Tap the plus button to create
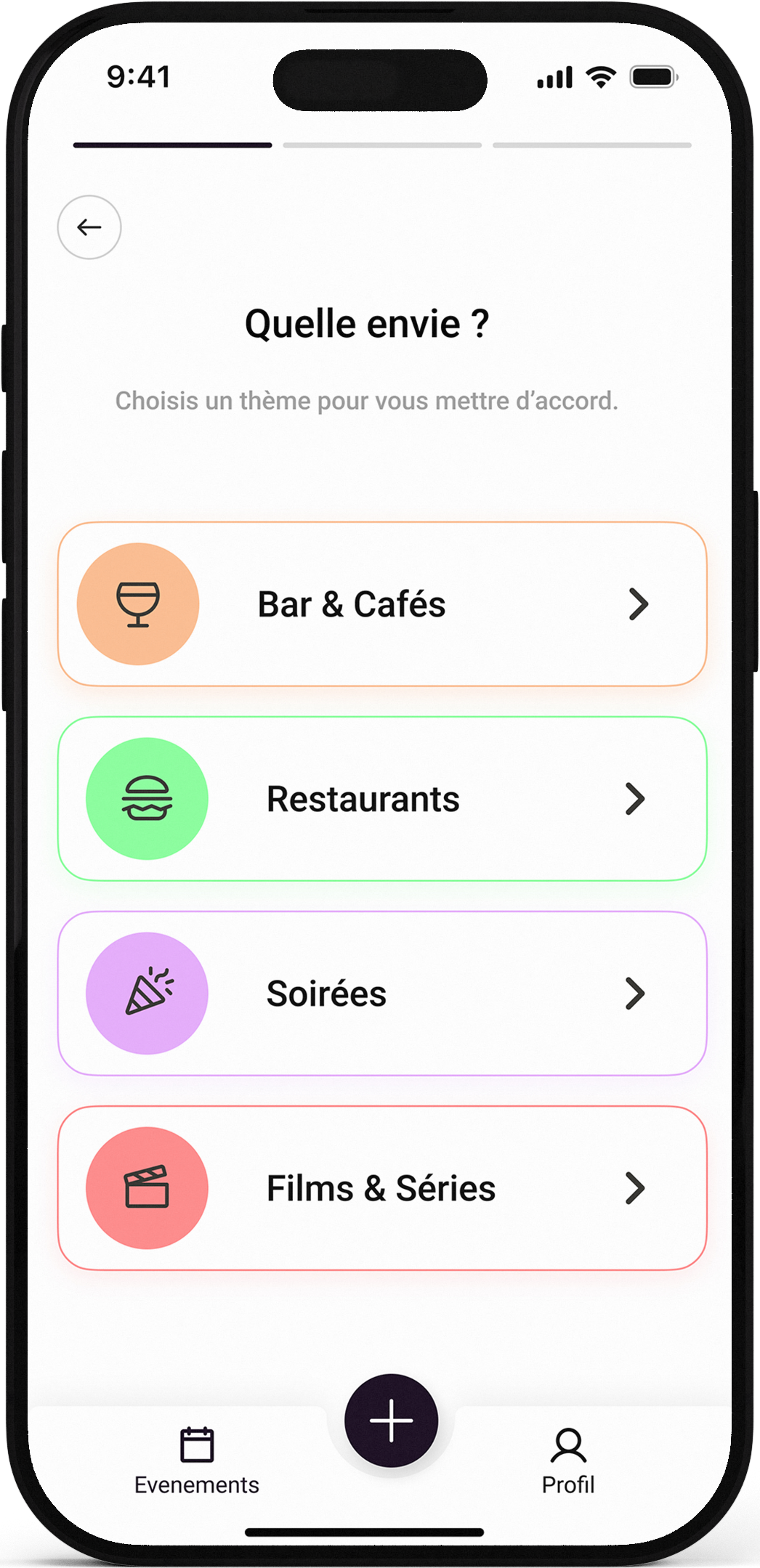The height and width of the screenshot is (1568, 760). pyautogui.click(x=392, y=1421)
